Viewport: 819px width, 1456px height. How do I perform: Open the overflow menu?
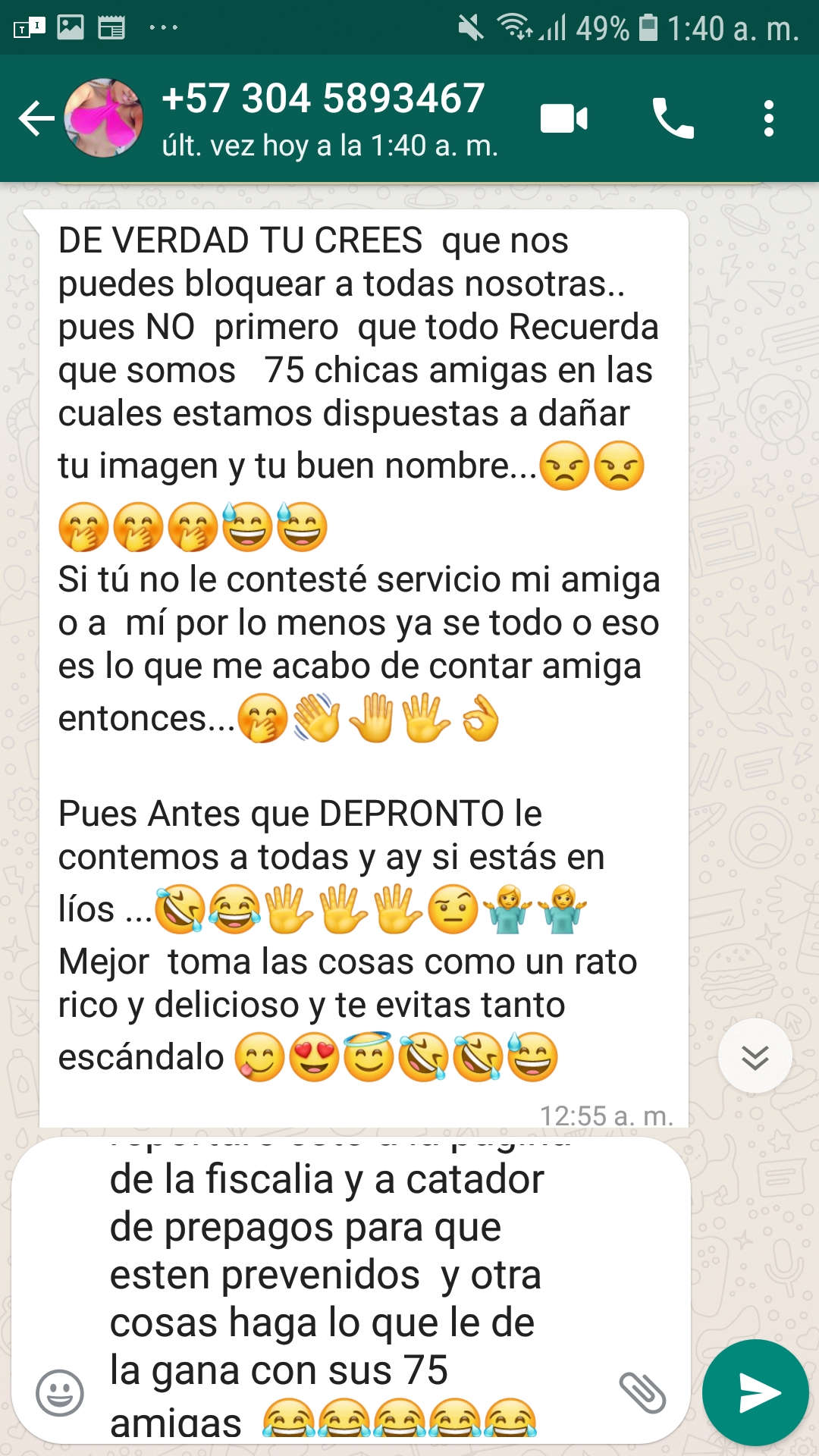[769, 118]
